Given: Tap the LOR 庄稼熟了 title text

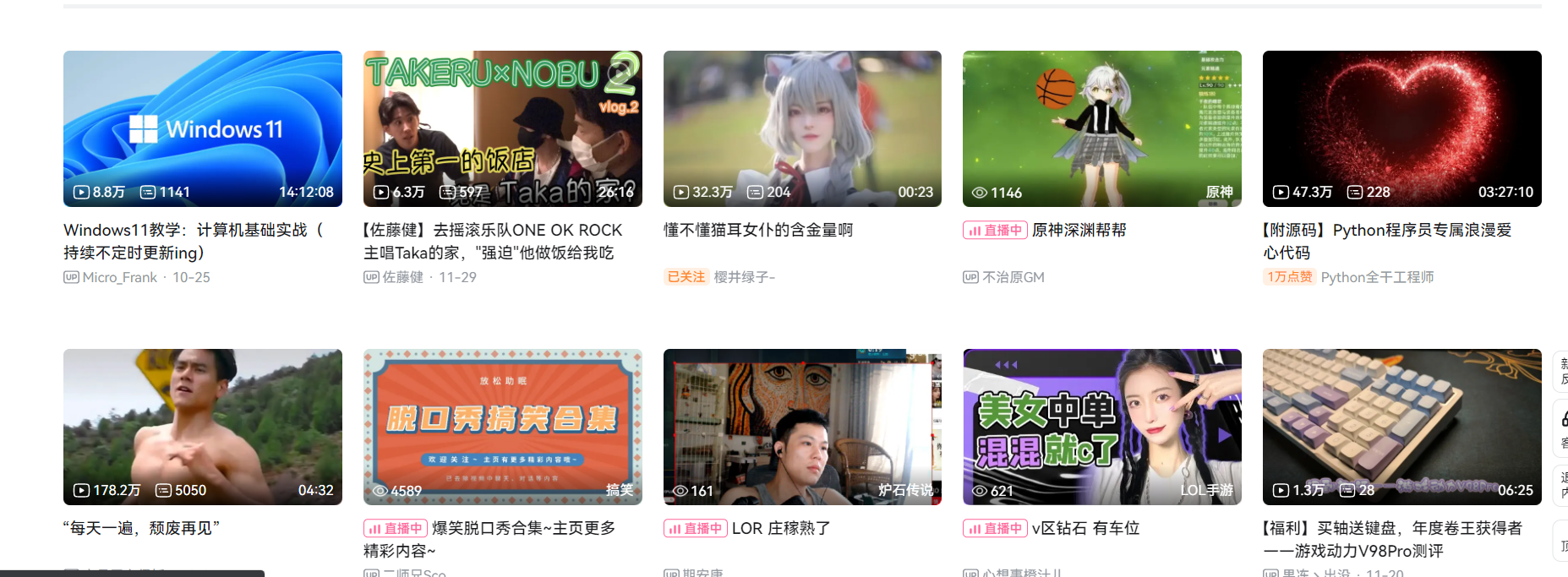Looking at the screenshot, I should (780, 528).
